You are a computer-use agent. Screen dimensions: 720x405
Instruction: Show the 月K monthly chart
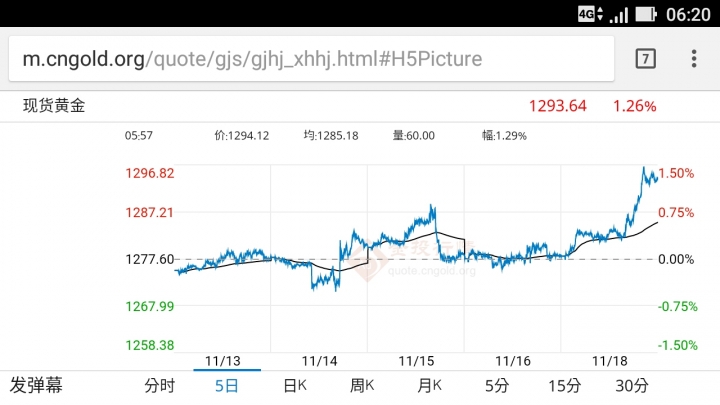click(x=430, y=386)
